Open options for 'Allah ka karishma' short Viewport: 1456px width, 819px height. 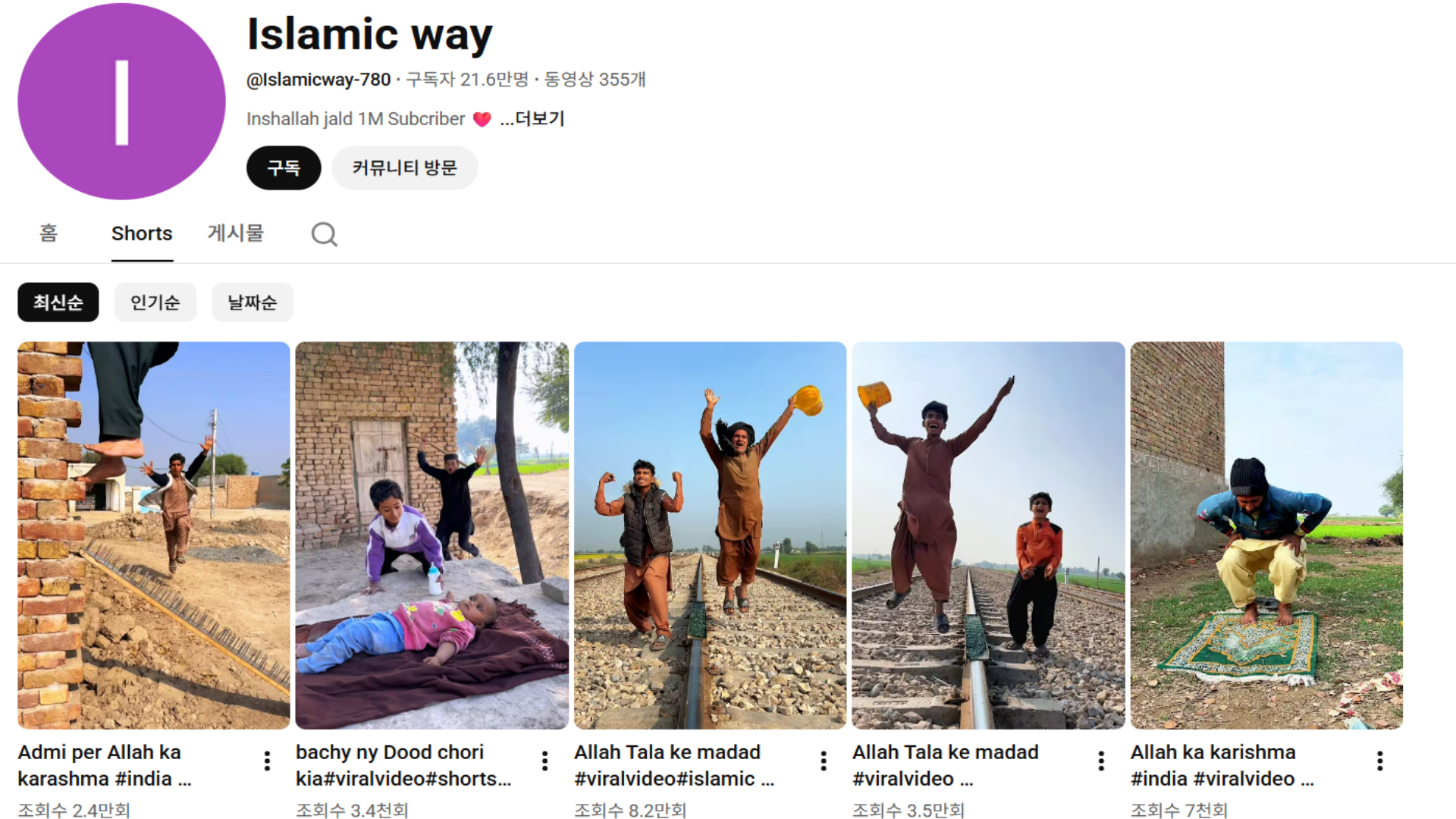[x=1379, y=761]
